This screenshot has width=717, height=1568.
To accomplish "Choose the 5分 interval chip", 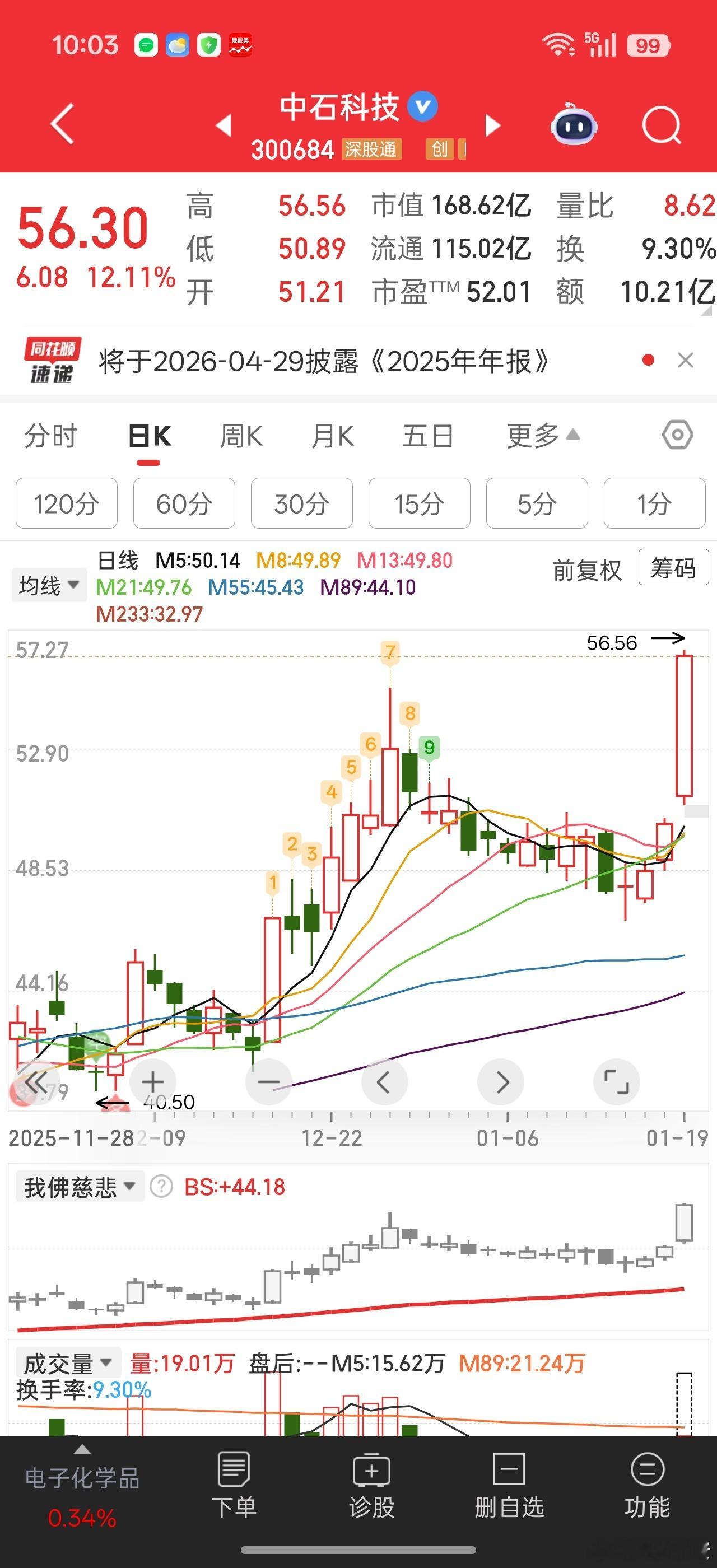I will [x=537, y=503].
